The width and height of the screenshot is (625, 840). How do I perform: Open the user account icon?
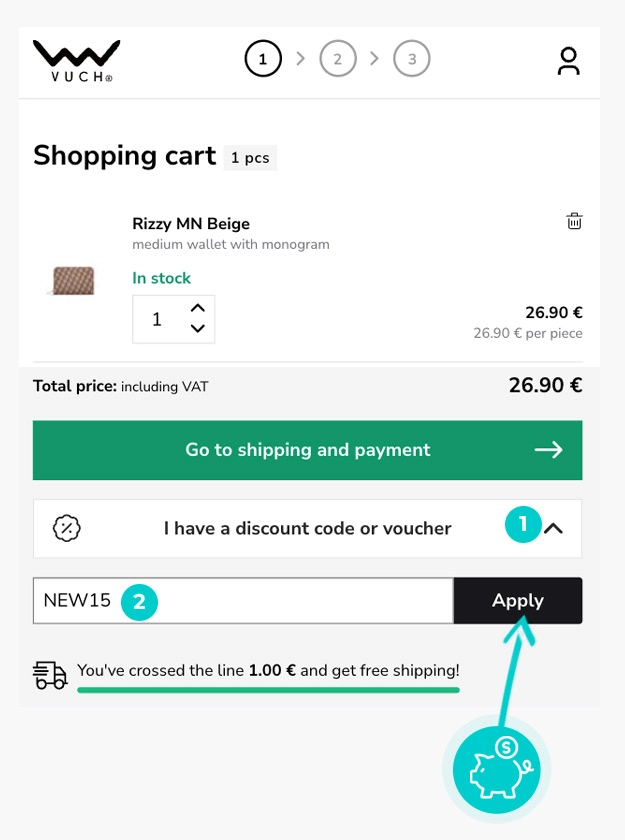click(568, 61)
